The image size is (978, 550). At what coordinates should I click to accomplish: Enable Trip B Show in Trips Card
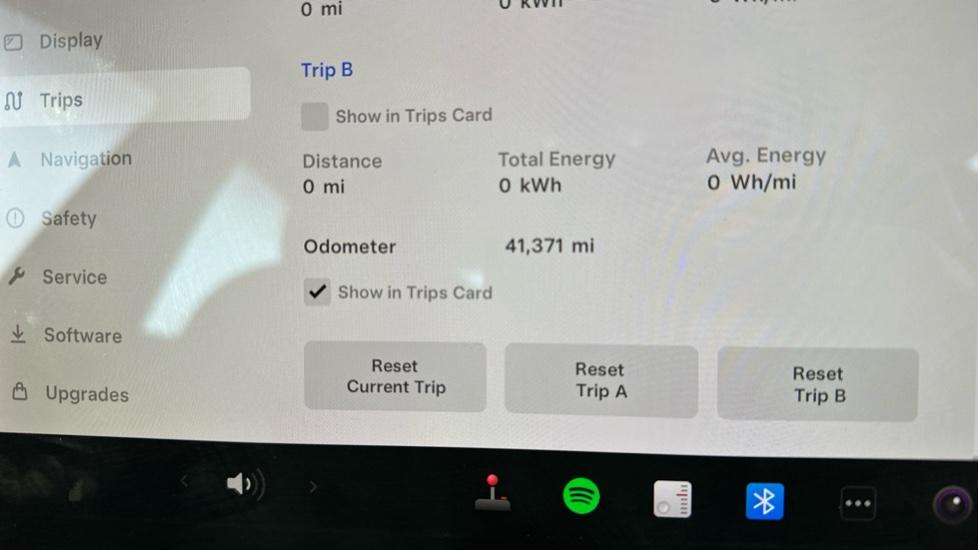point(315,117)
